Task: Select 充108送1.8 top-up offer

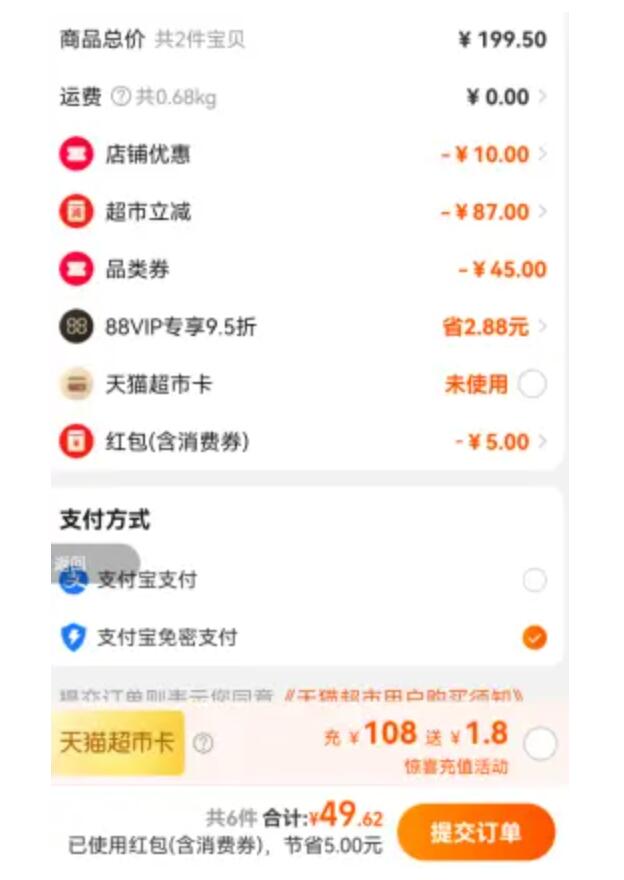Action: tap(540, 743)
